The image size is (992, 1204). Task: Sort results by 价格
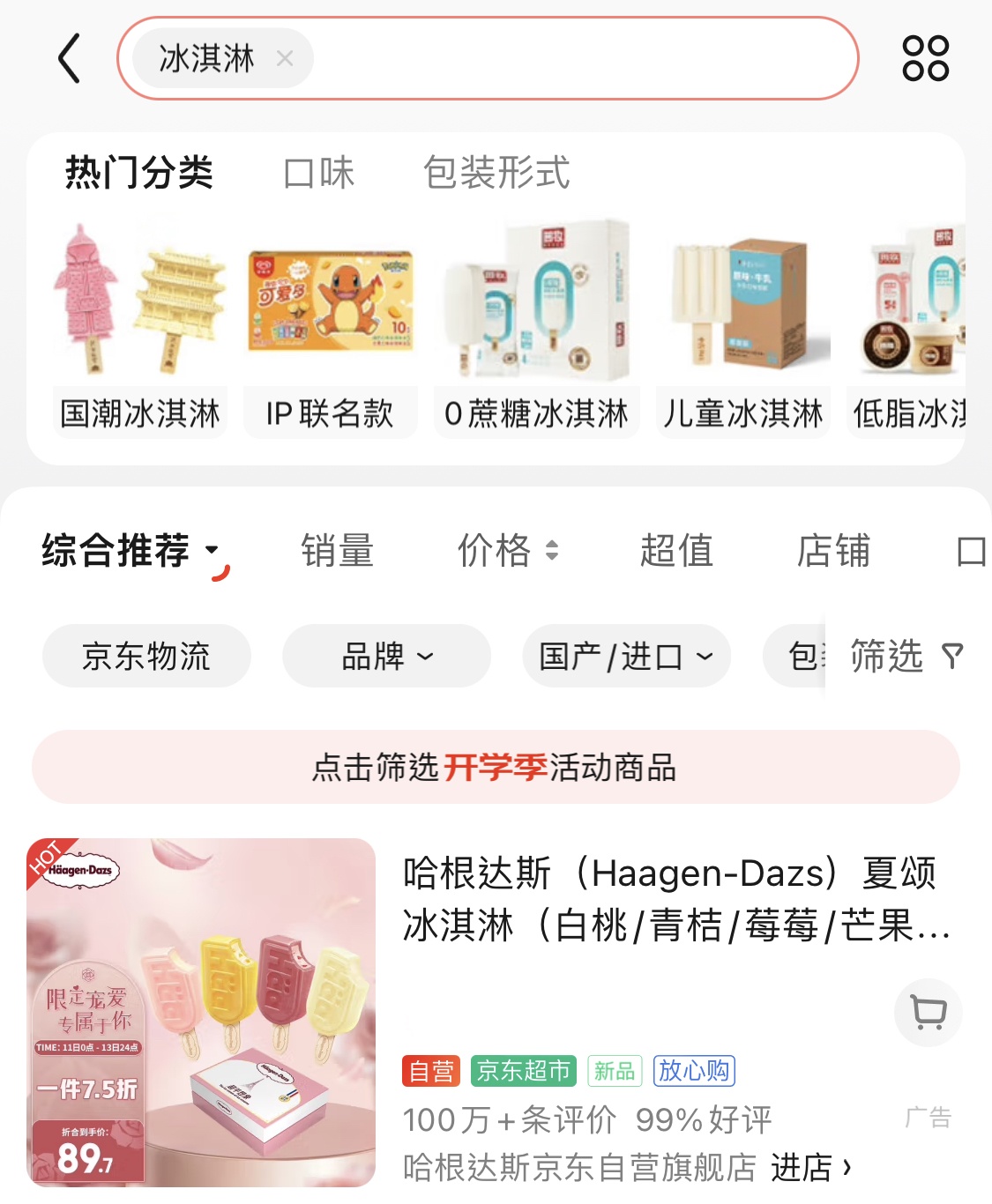click(507, 551)
